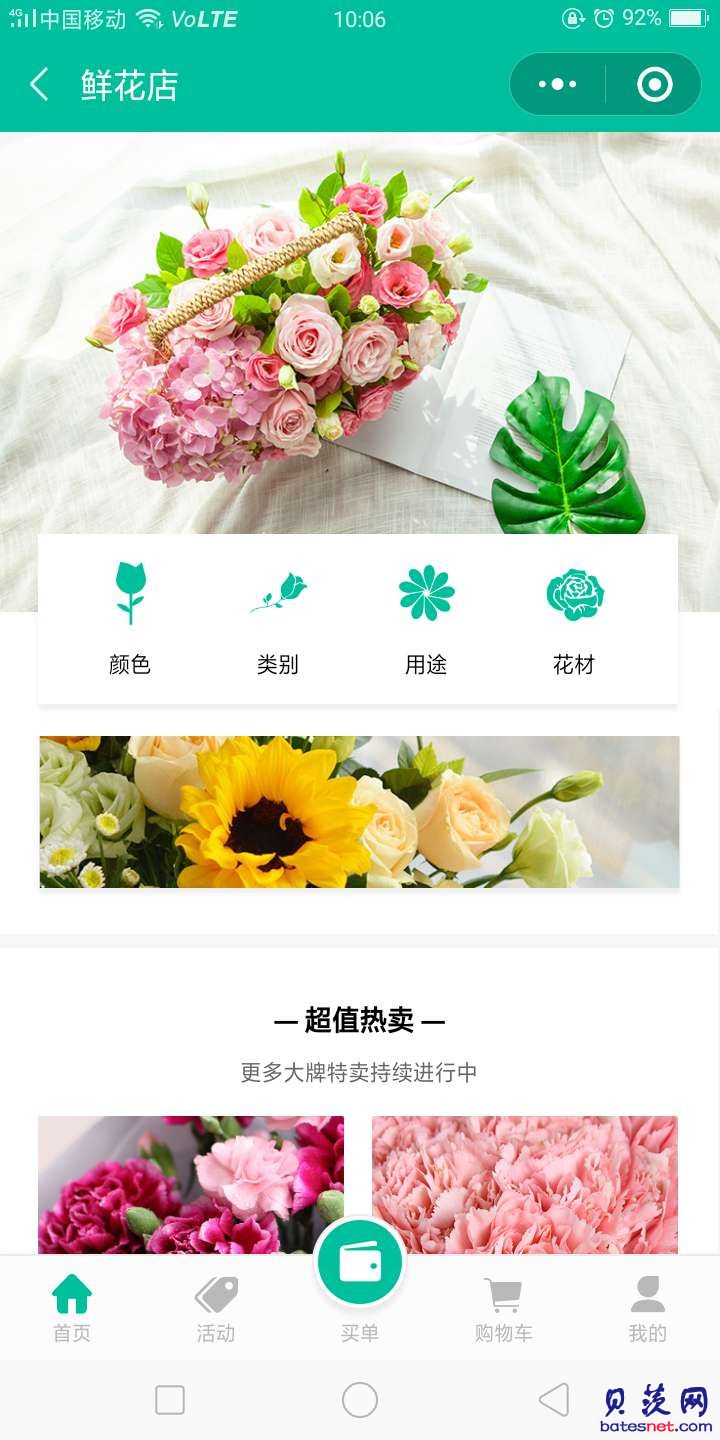Tap the 买单 wallet button
The image size is (720, 1440).
[360, 1265]
